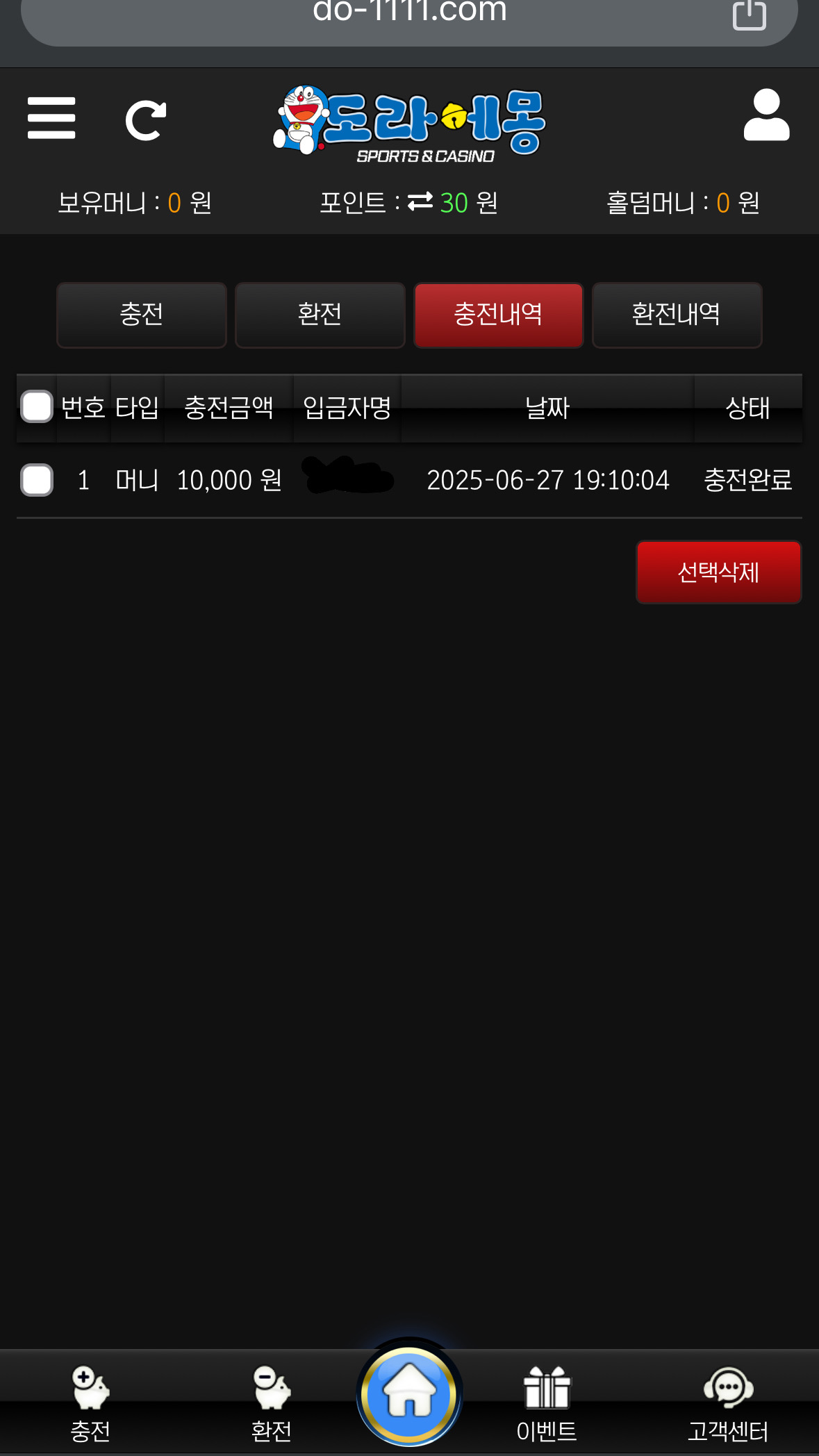Open the 이벤트 section
The height and width of the screenshot is (1456, 819).
click(547, 1401)
